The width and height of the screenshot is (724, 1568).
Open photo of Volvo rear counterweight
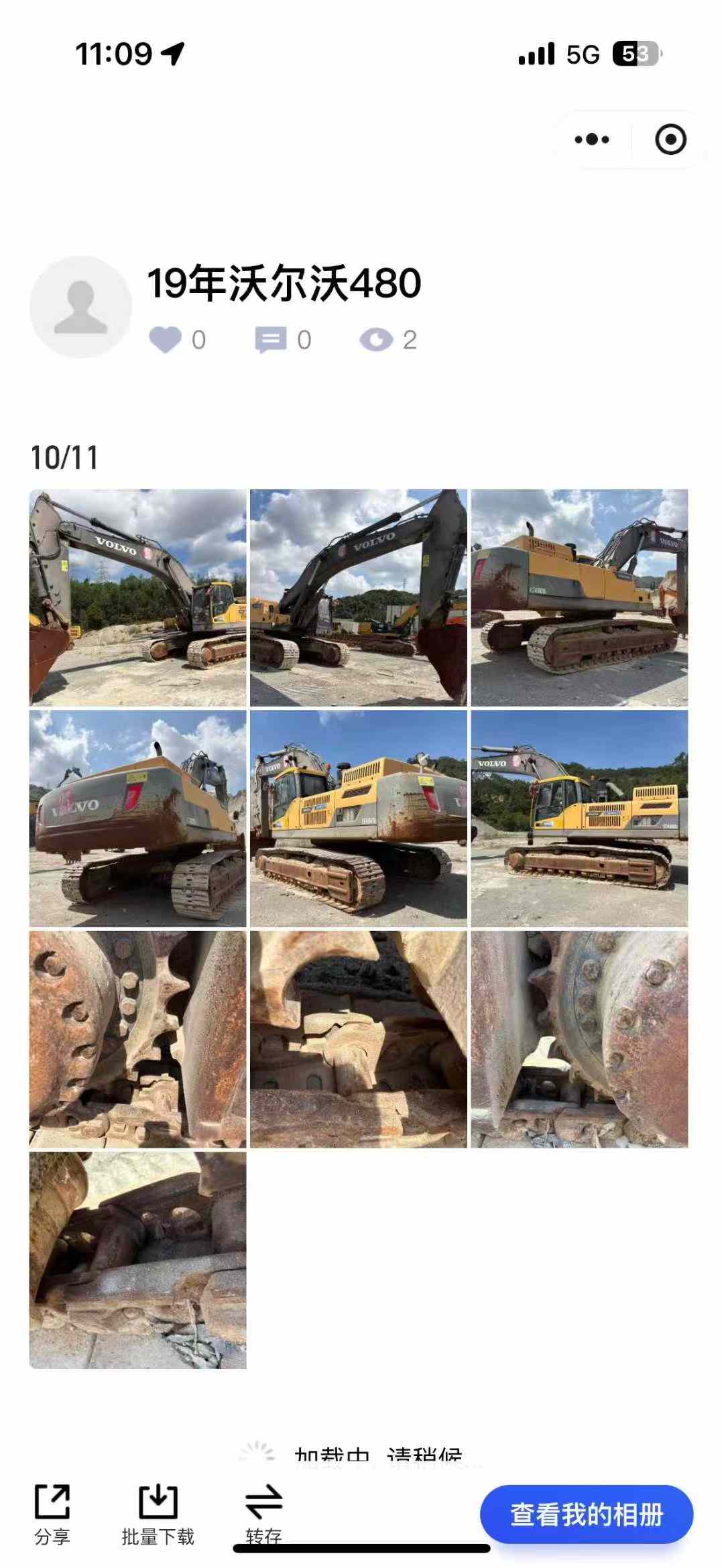tap(138, 819)
